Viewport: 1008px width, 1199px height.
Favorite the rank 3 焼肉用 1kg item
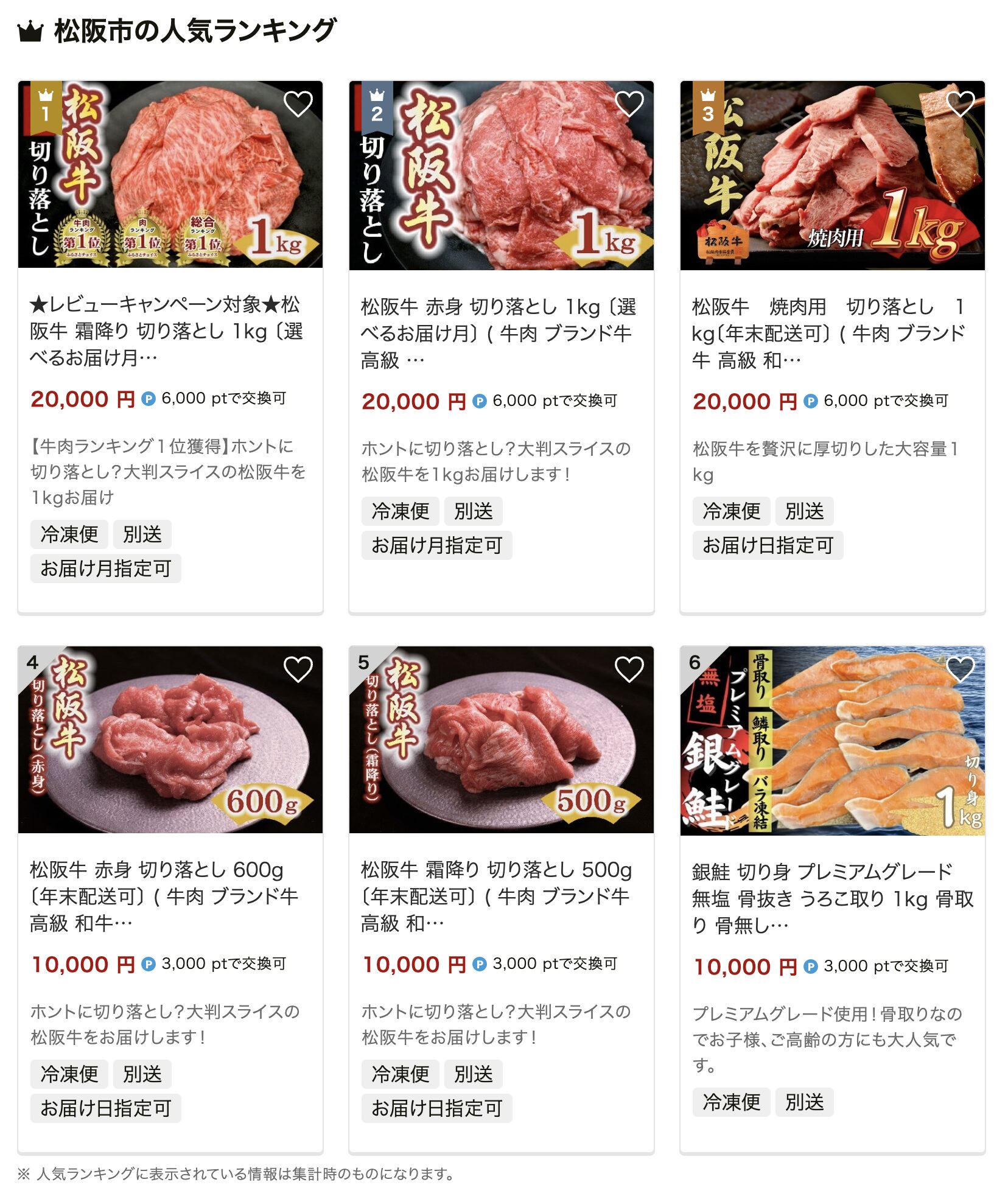coord(960,104)
